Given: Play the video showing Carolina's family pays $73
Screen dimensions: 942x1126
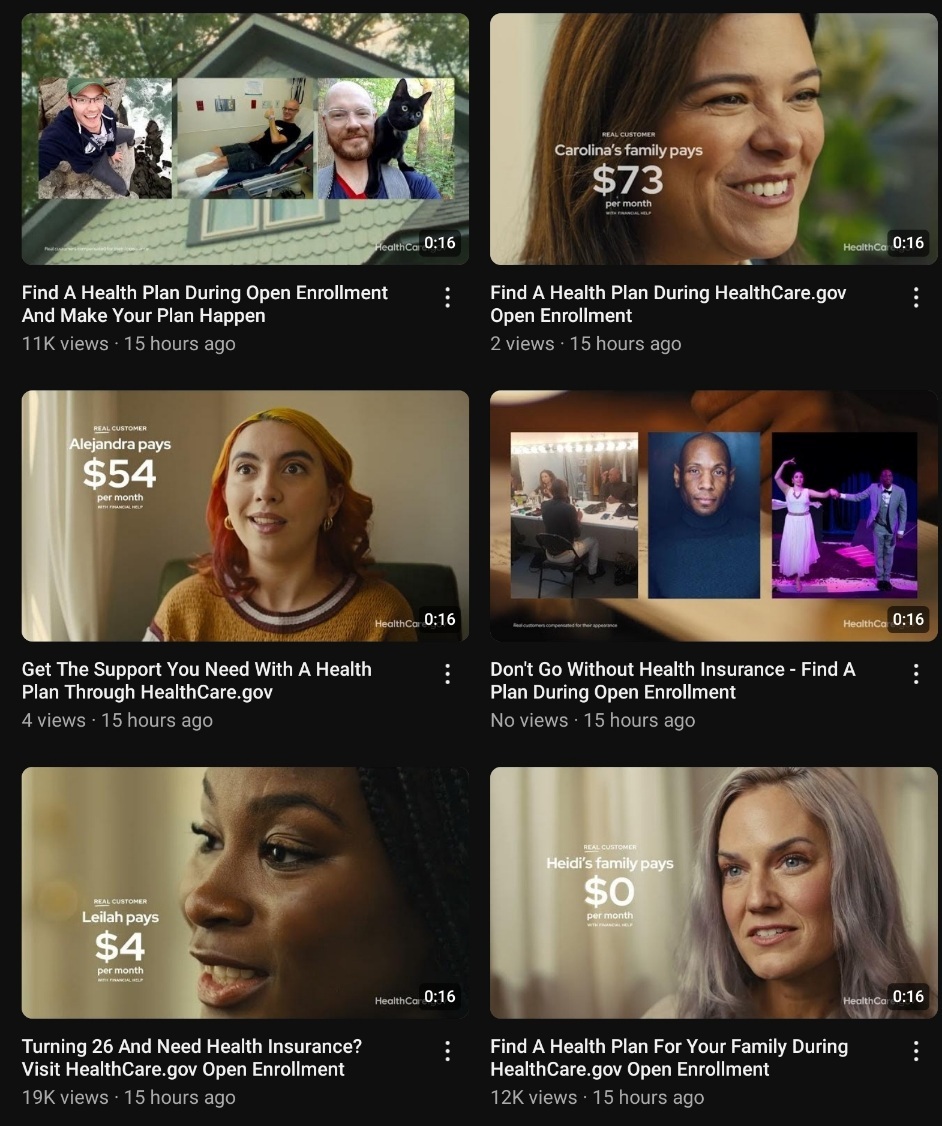Looking at the screenshot, I should click(x=713, y=138).
